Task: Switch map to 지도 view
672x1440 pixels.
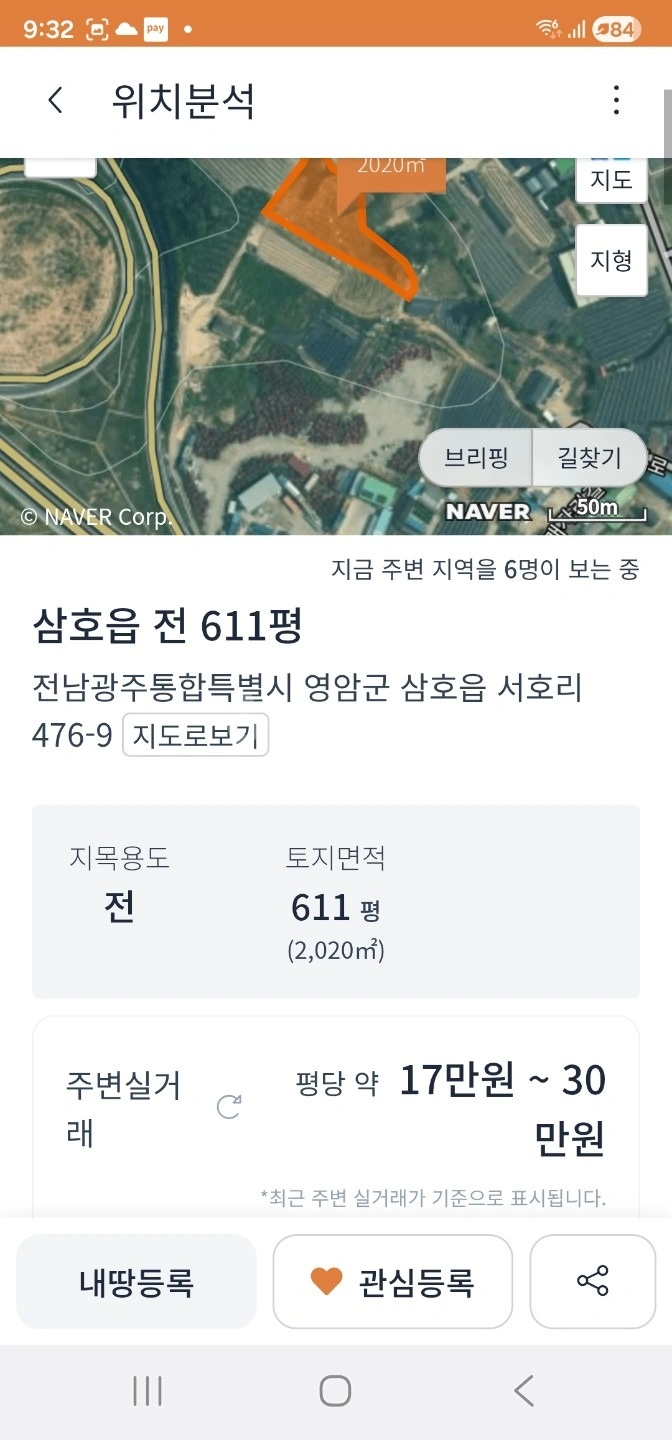Action: [x=611, y=180]
